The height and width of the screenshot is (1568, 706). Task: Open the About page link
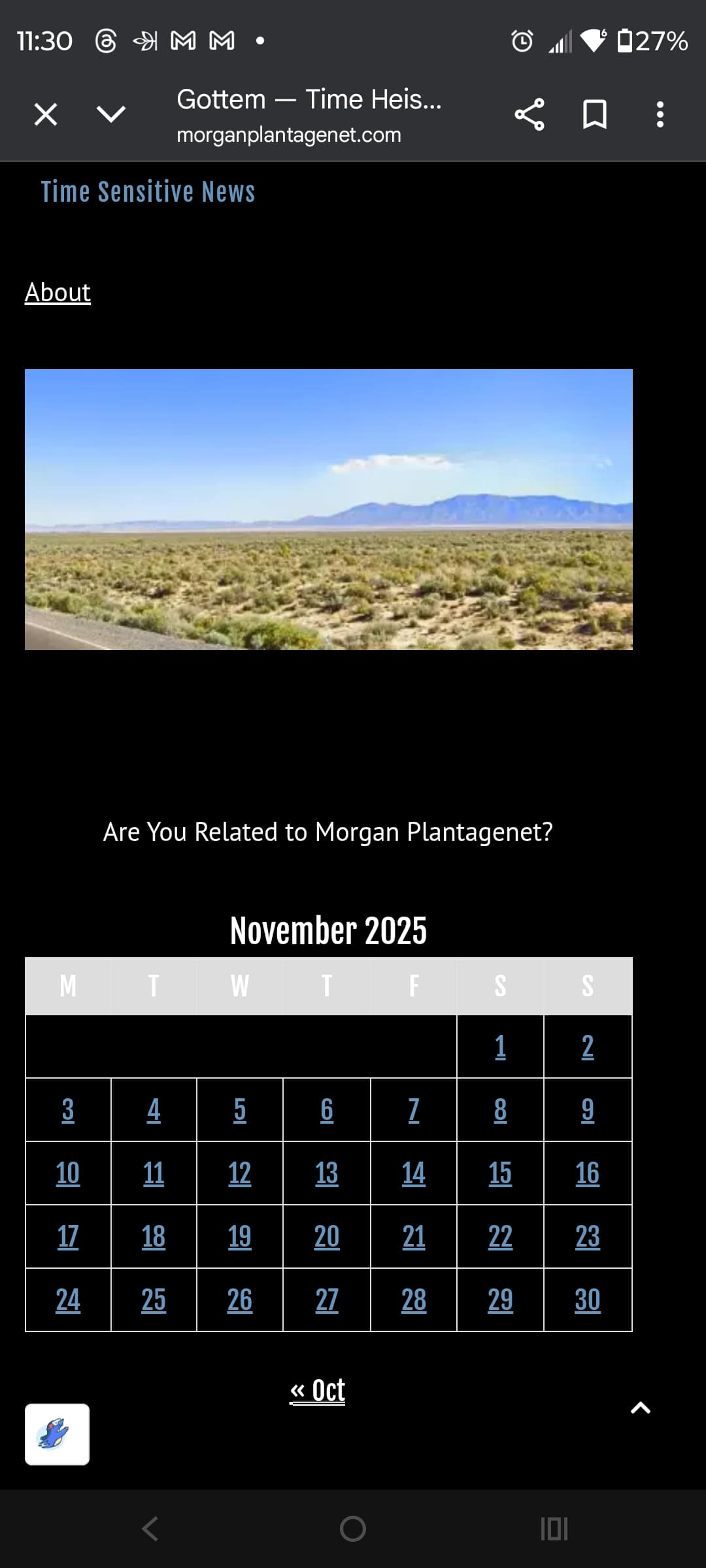tap(58, 292)
